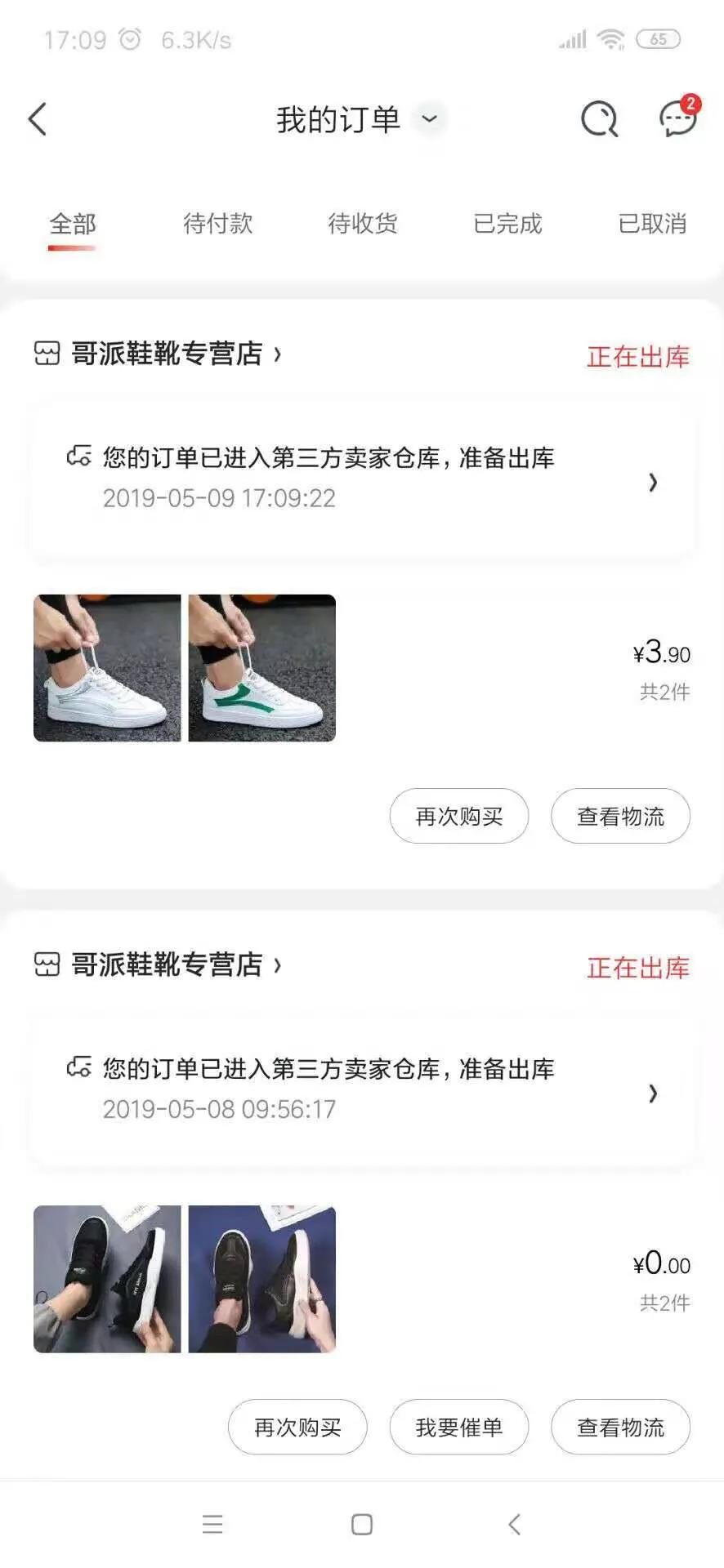Tap the white sneaker product thumbnail
Image resolution: width=724 pixels, height=1568 pixels.
pyautogui.click(x=106, y=667)
